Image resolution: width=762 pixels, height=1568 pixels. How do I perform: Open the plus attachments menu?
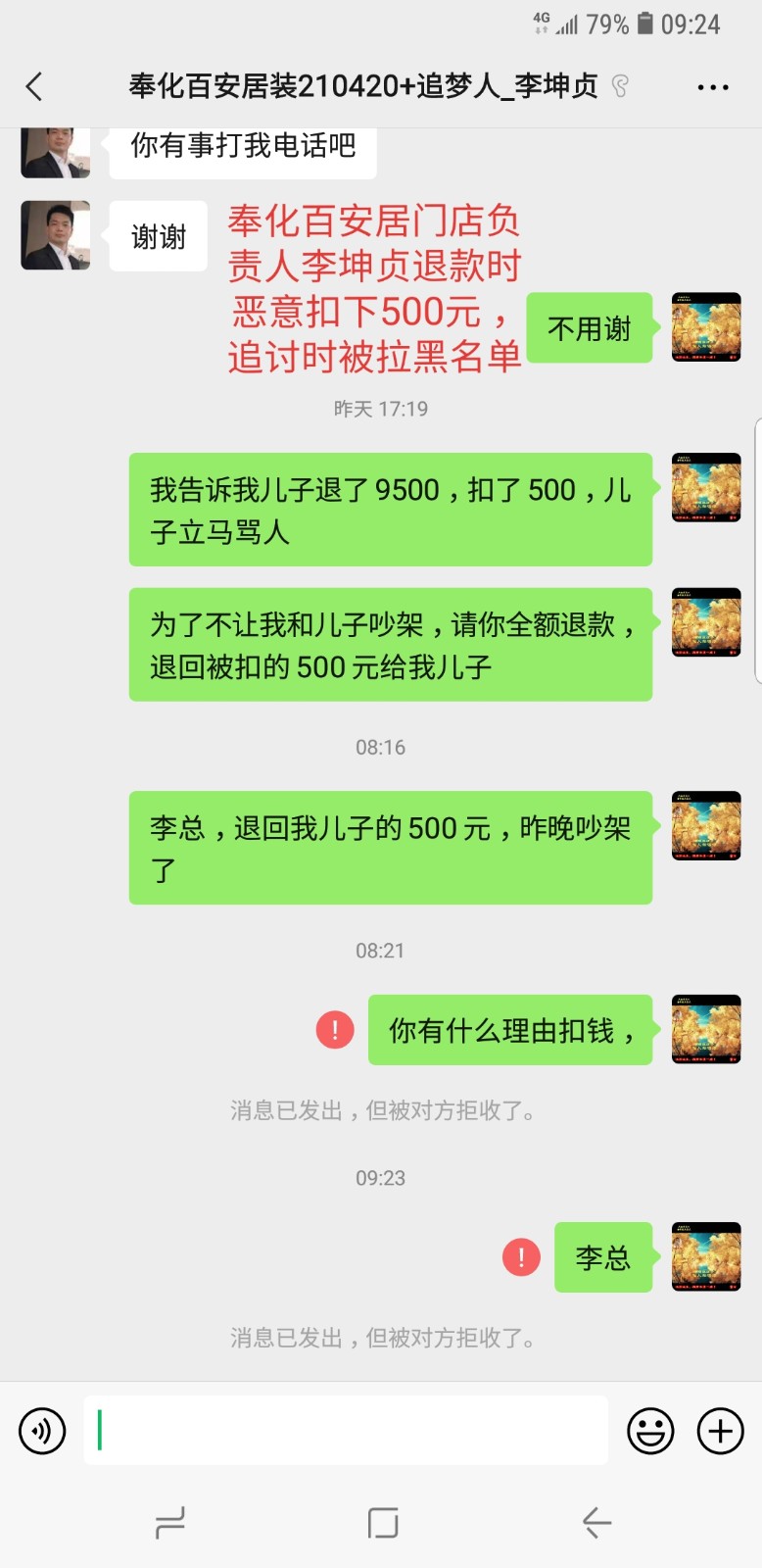tap(720, 1431)
